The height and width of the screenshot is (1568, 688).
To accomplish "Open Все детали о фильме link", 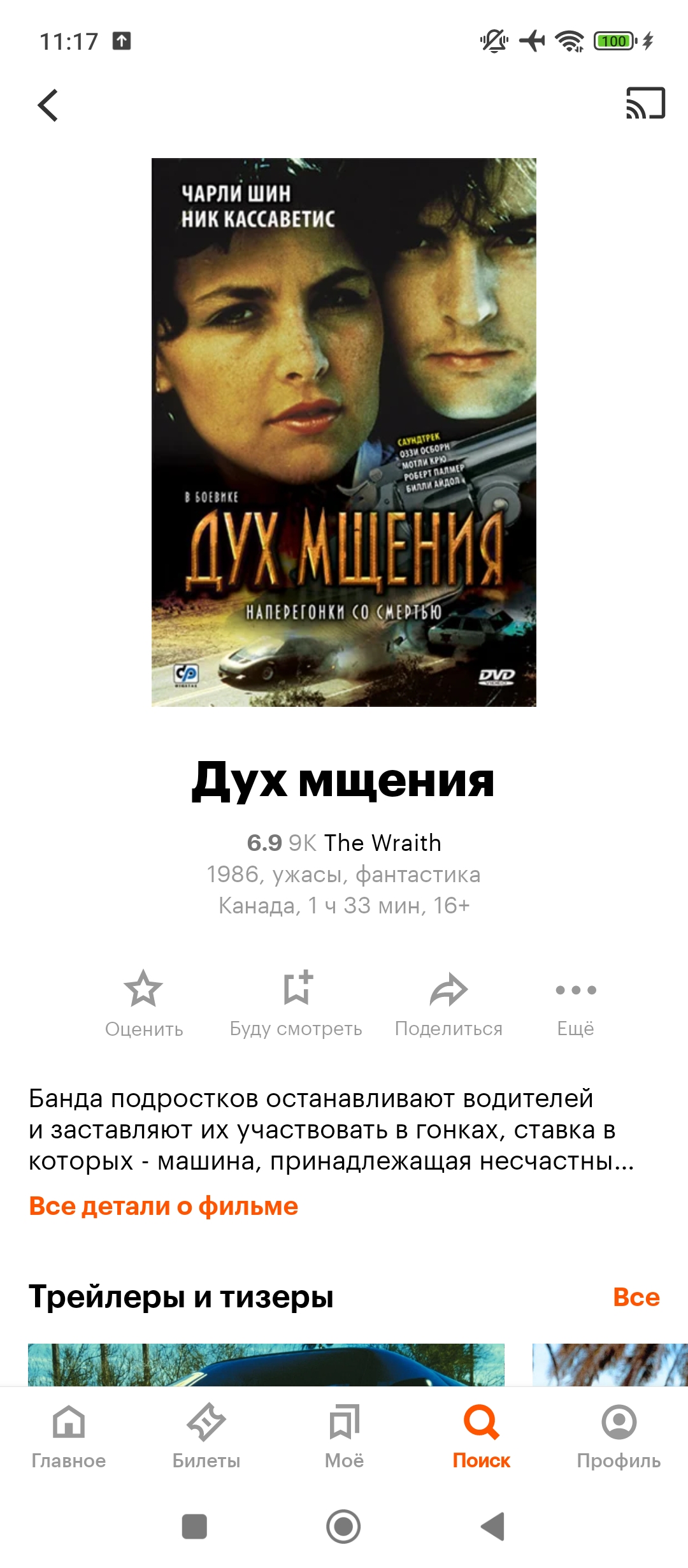I will point(164,1207).
